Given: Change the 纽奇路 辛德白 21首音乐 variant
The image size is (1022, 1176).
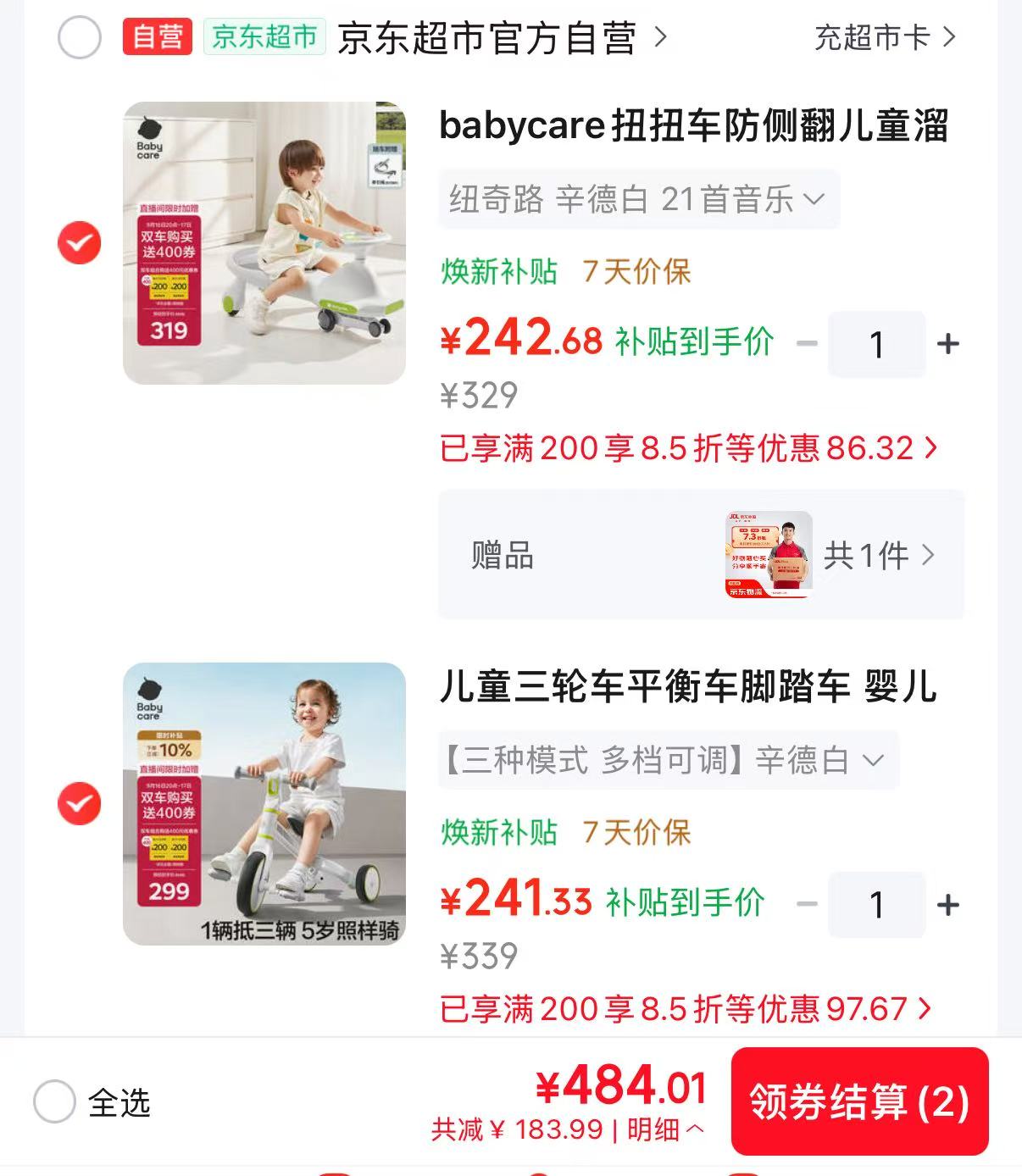Looking at the screenshot, I should pos(639,199).
